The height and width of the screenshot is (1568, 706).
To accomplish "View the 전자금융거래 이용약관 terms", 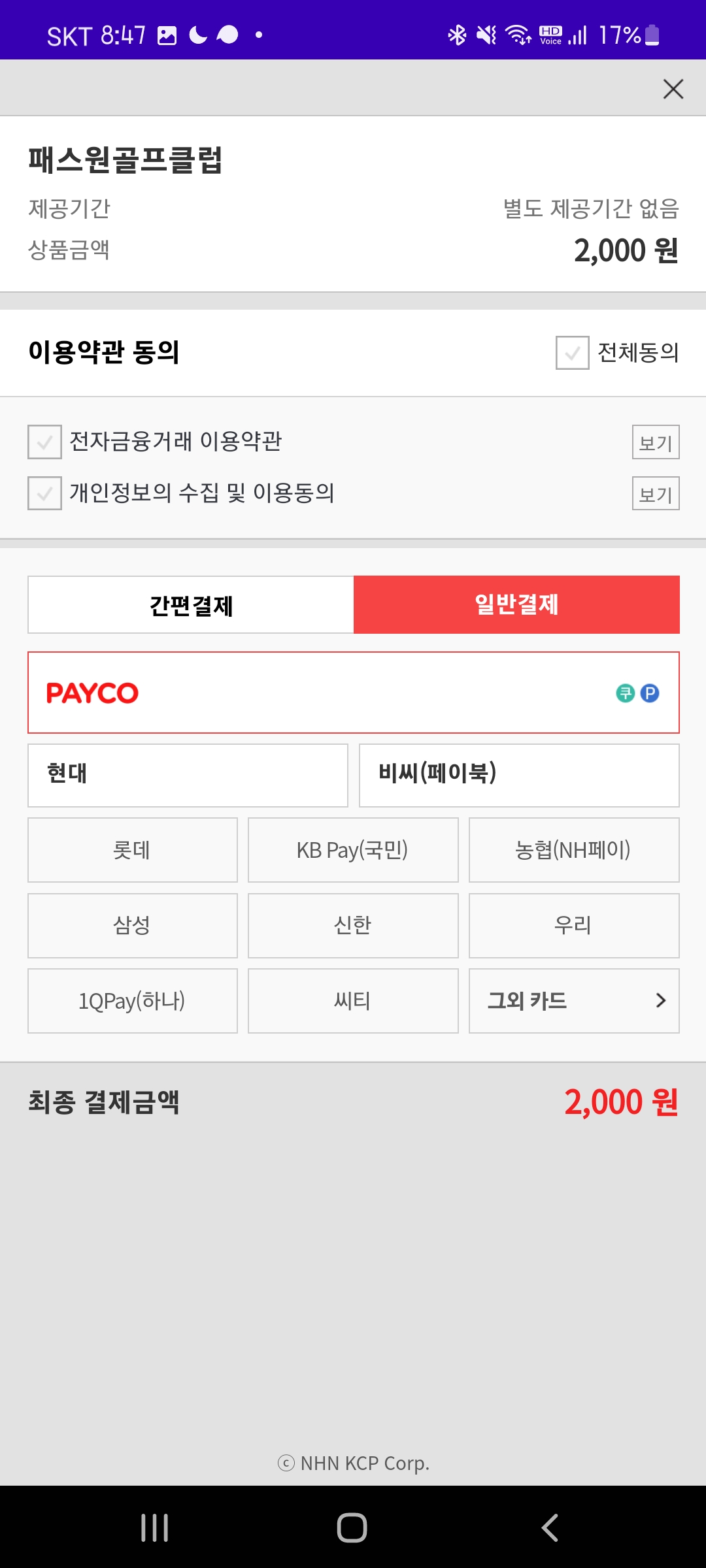I will coord(655,442).
